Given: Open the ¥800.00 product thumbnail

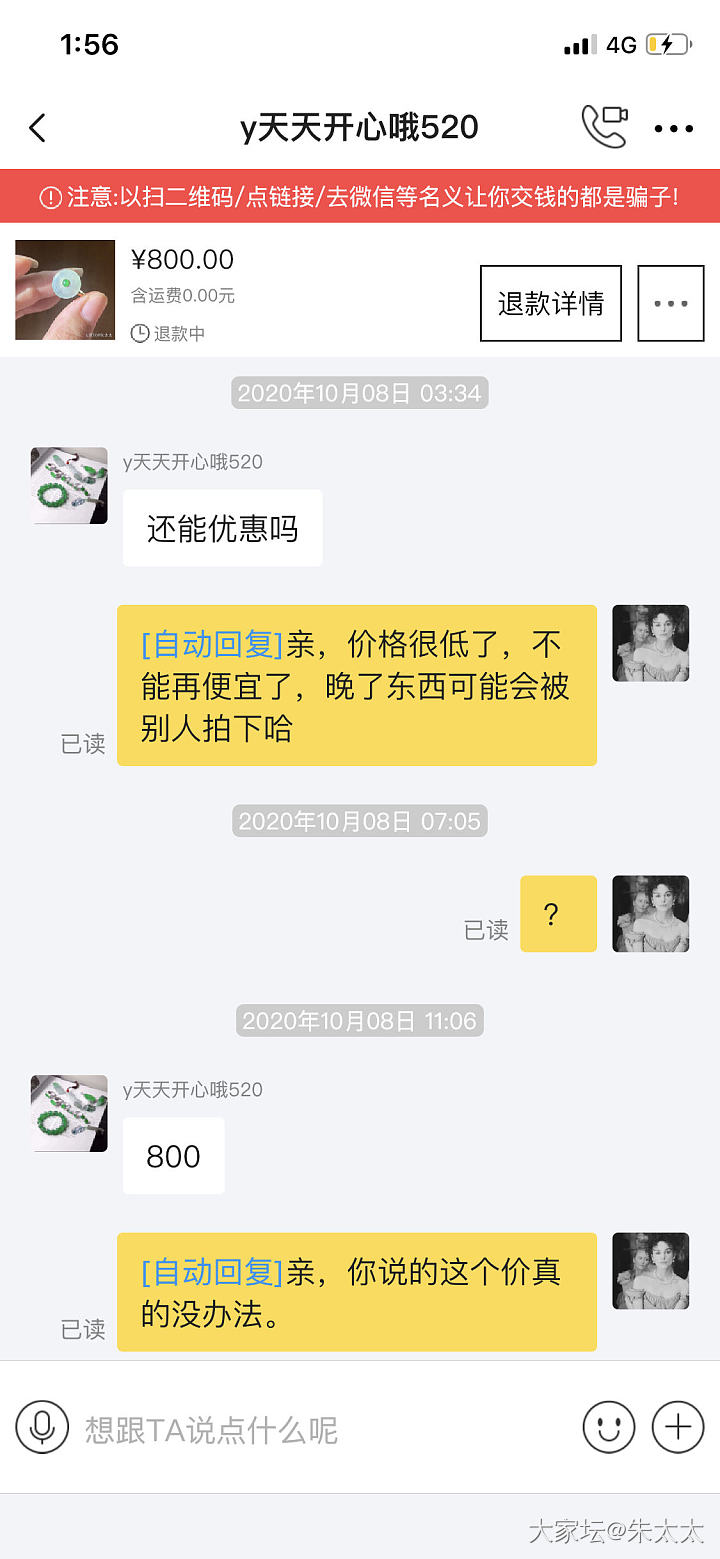Looking at the screenshot, I should (65, 290).
